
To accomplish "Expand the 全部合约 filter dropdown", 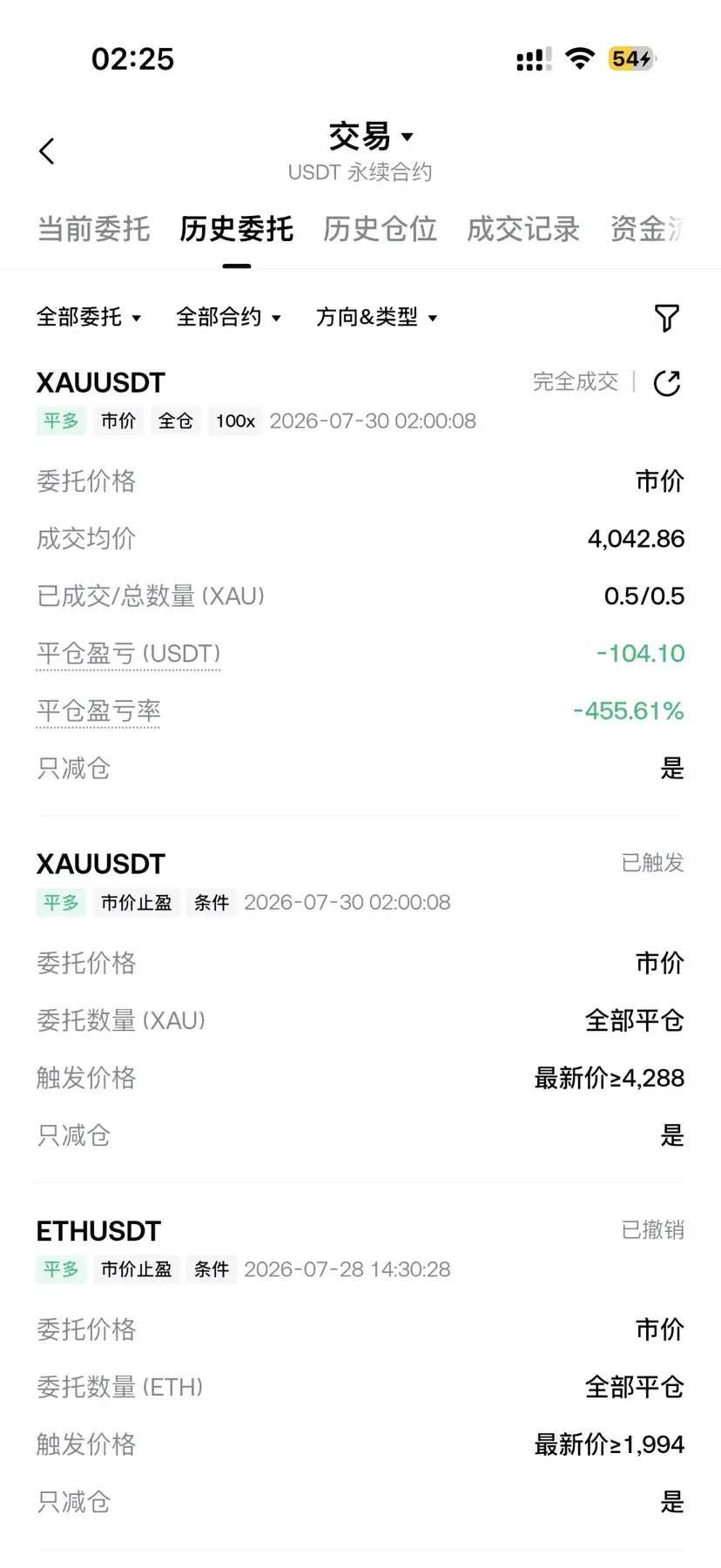I will 228,317.
